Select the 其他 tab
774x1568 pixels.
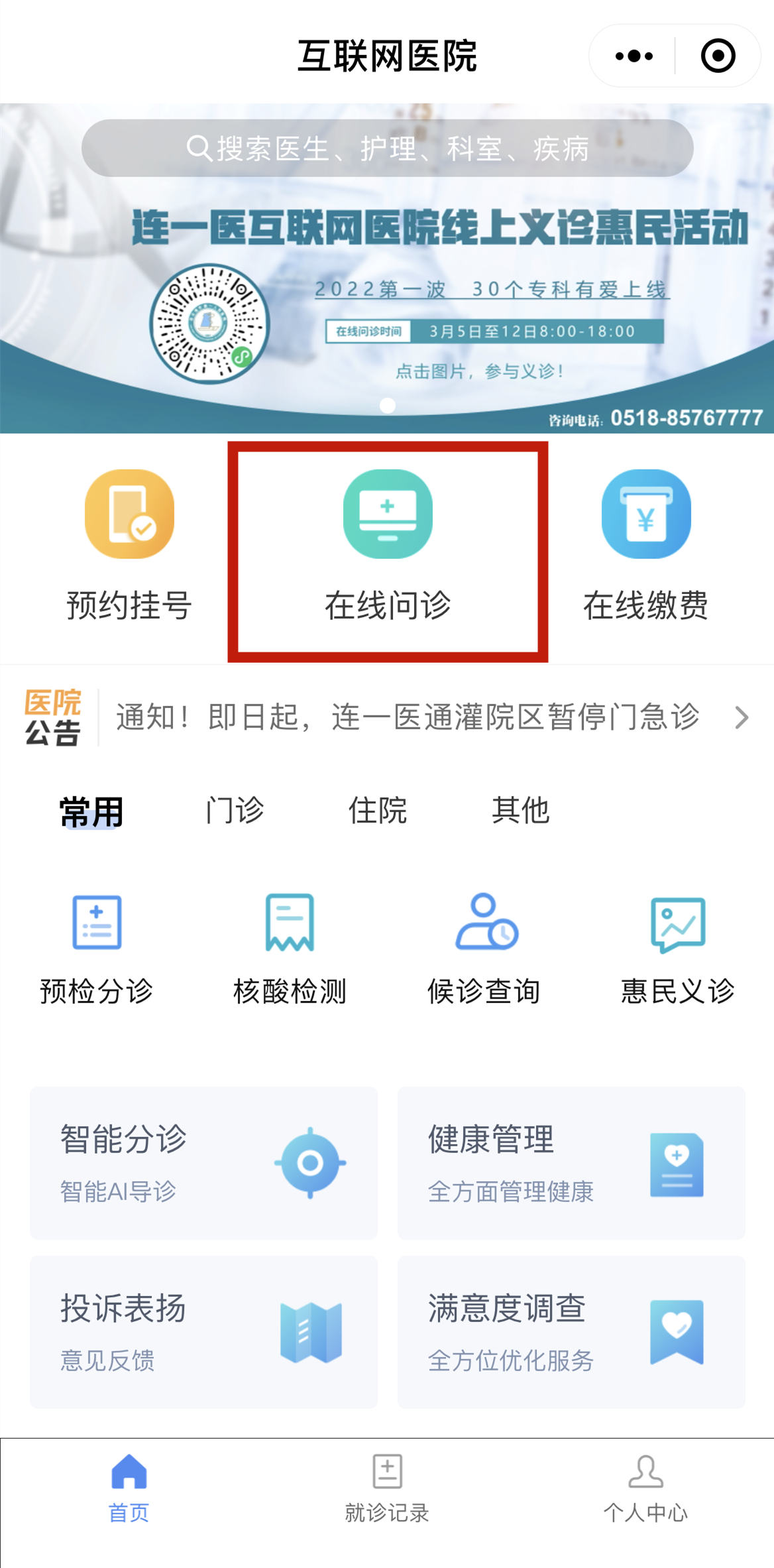tap(520, 811)
